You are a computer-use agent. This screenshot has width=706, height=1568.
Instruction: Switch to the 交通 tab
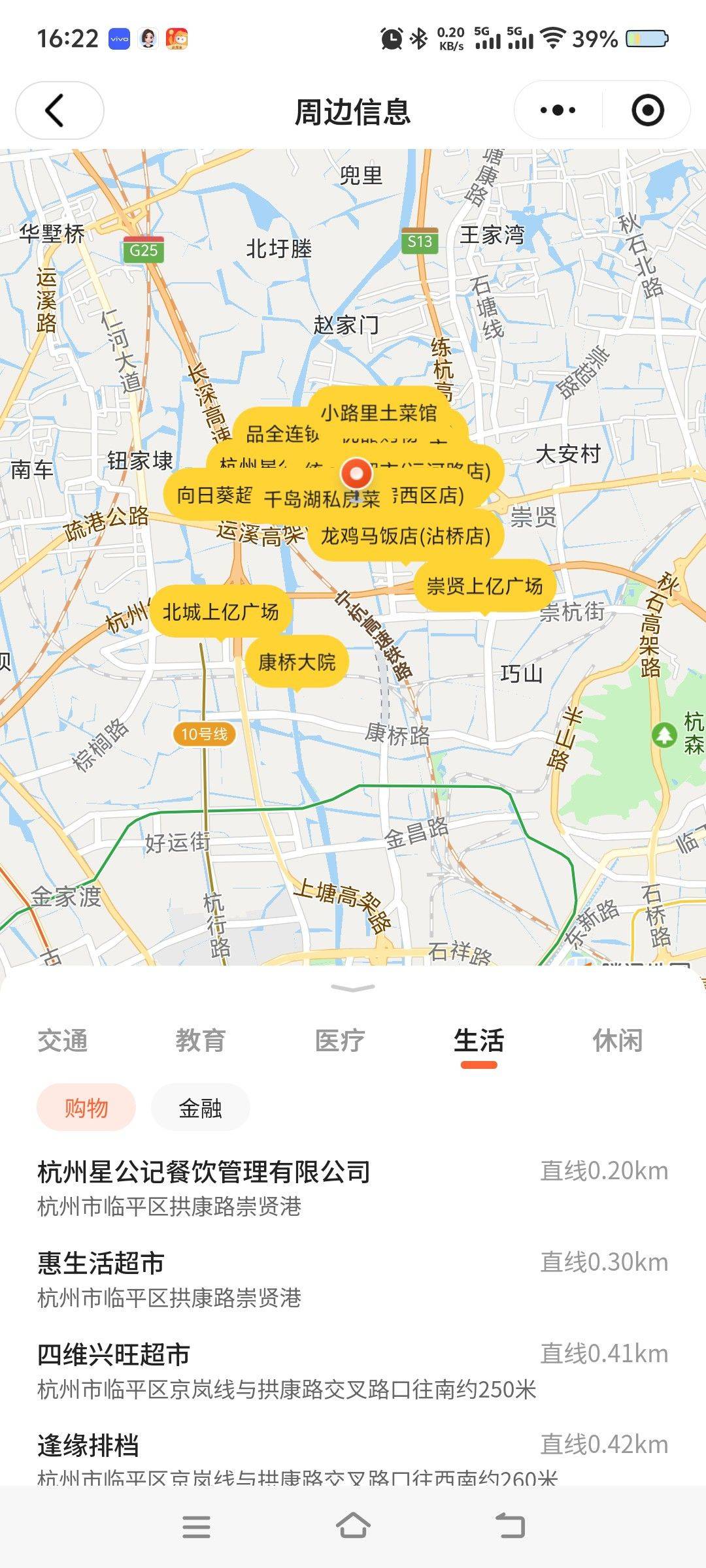[63, 1041]
